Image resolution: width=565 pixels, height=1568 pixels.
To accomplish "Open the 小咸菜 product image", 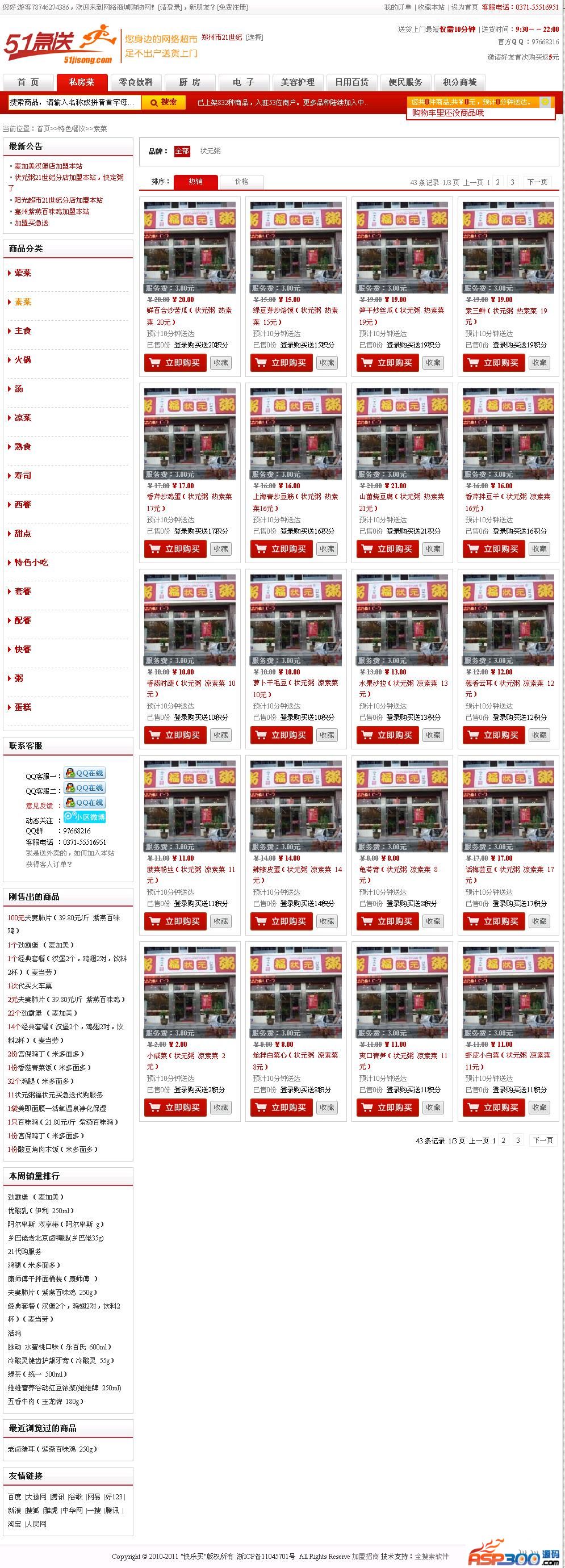I will point(190,992).
